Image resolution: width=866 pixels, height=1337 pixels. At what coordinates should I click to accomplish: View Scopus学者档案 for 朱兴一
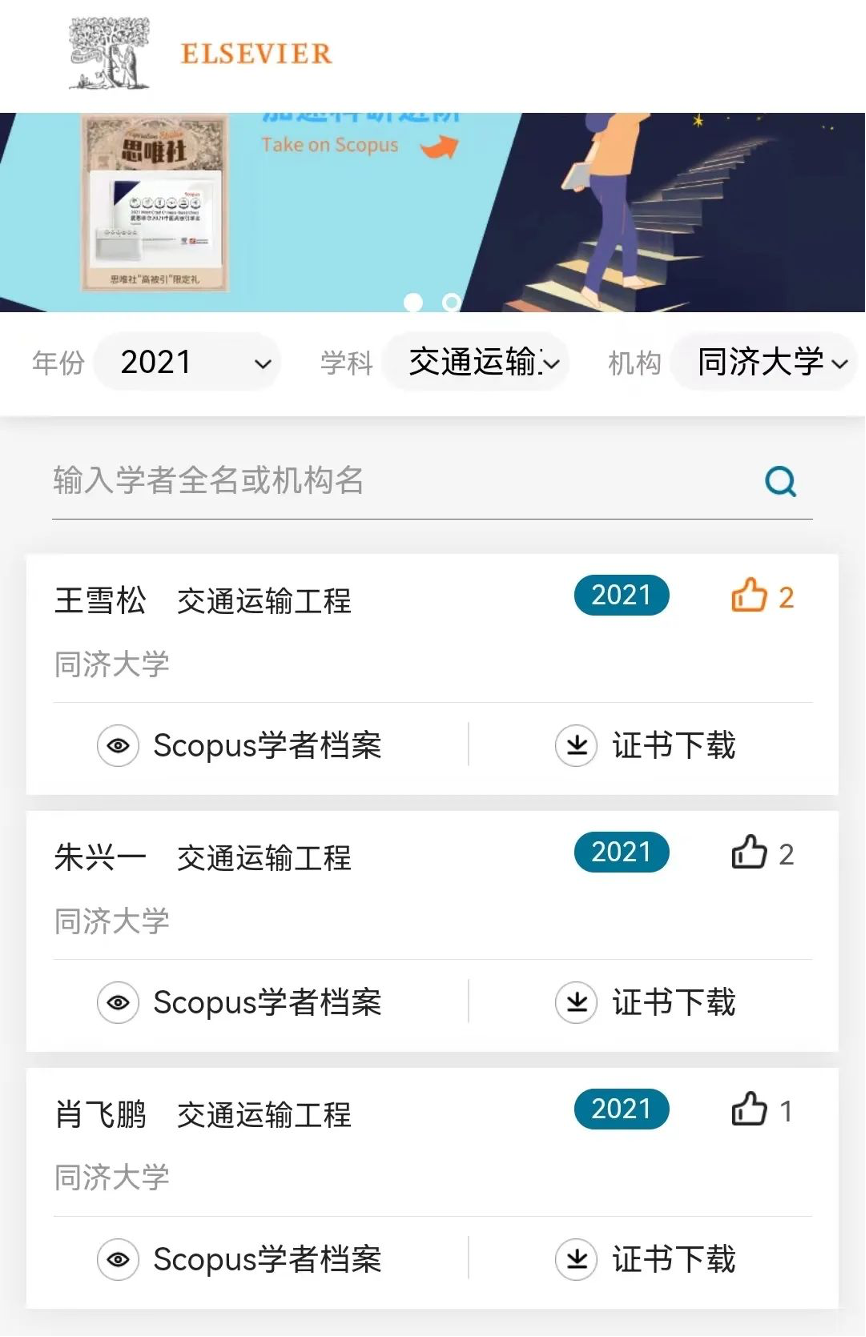click(x=240, y=1003)
